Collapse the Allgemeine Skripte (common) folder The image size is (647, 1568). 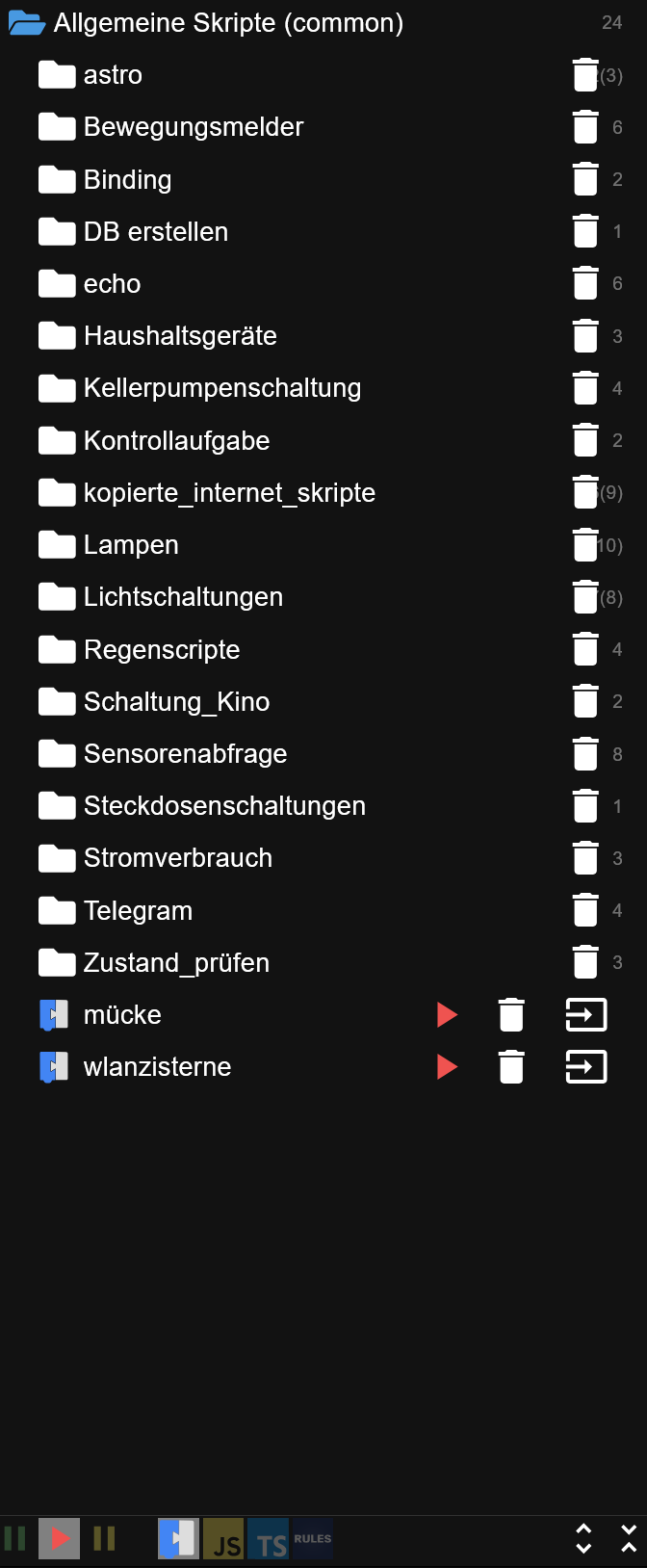[x=27, y=23]
